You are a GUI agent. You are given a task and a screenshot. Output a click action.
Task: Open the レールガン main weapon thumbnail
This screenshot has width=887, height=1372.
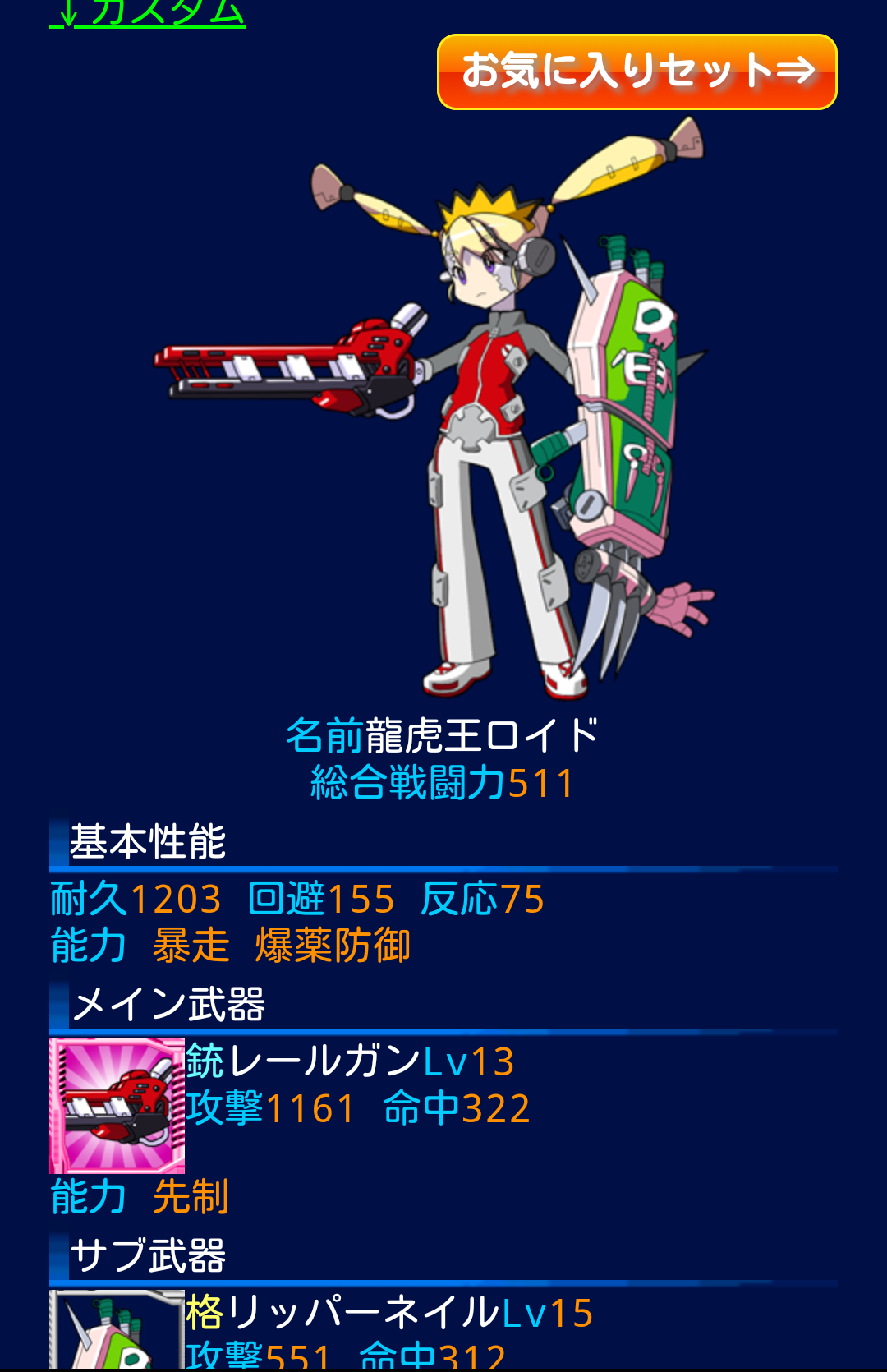117,1106
